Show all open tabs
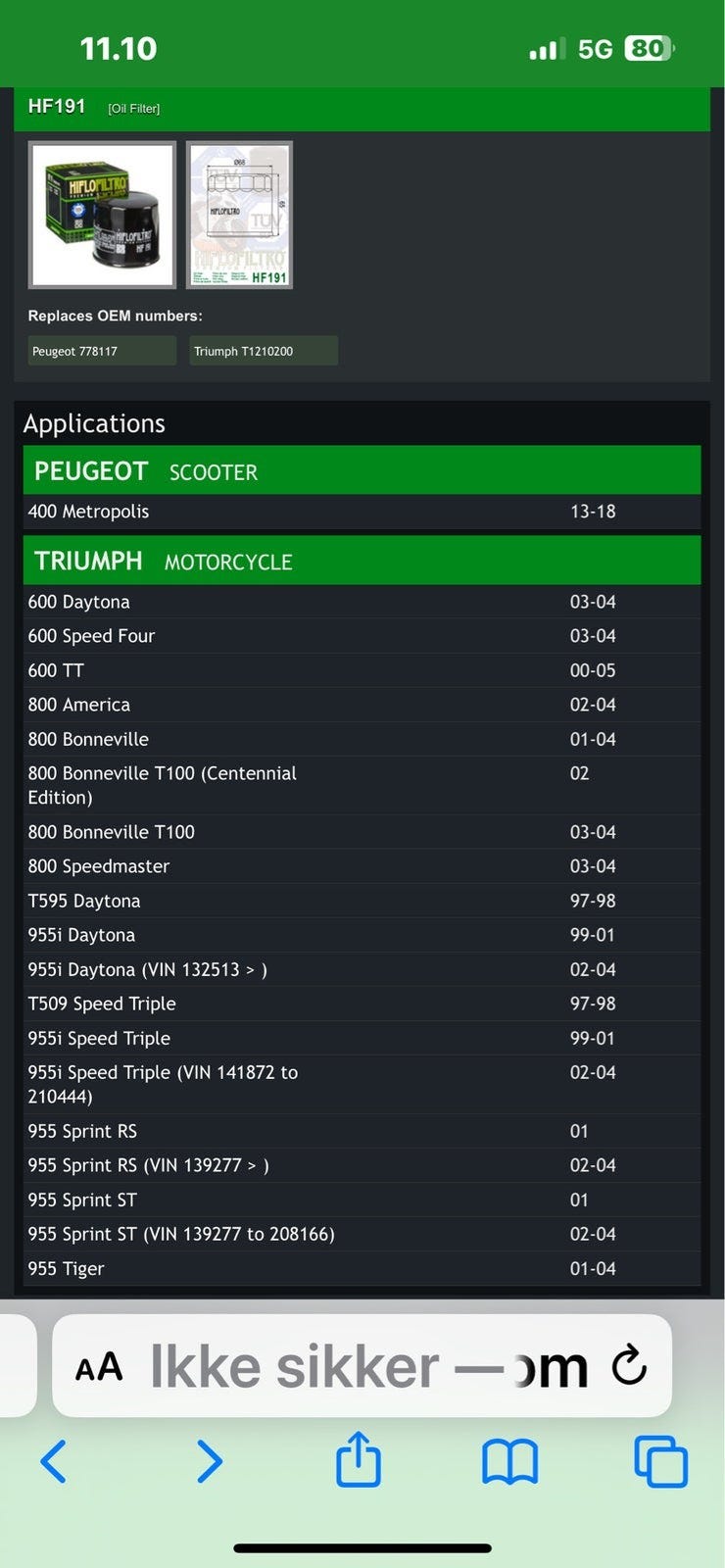Image resolution: width=725 pixels, height=1568 pixels. [661, 1461]
